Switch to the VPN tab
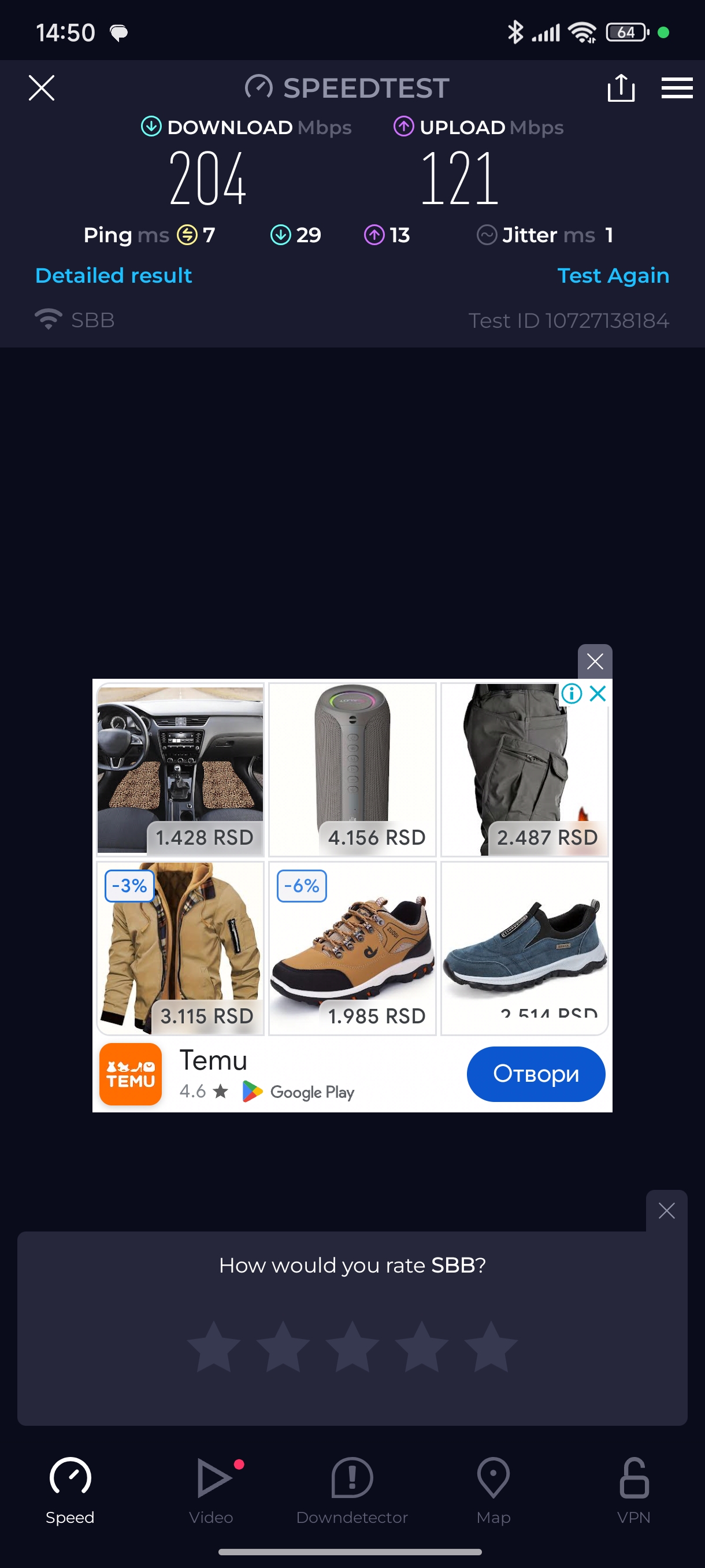 (x=633, y=1490)
